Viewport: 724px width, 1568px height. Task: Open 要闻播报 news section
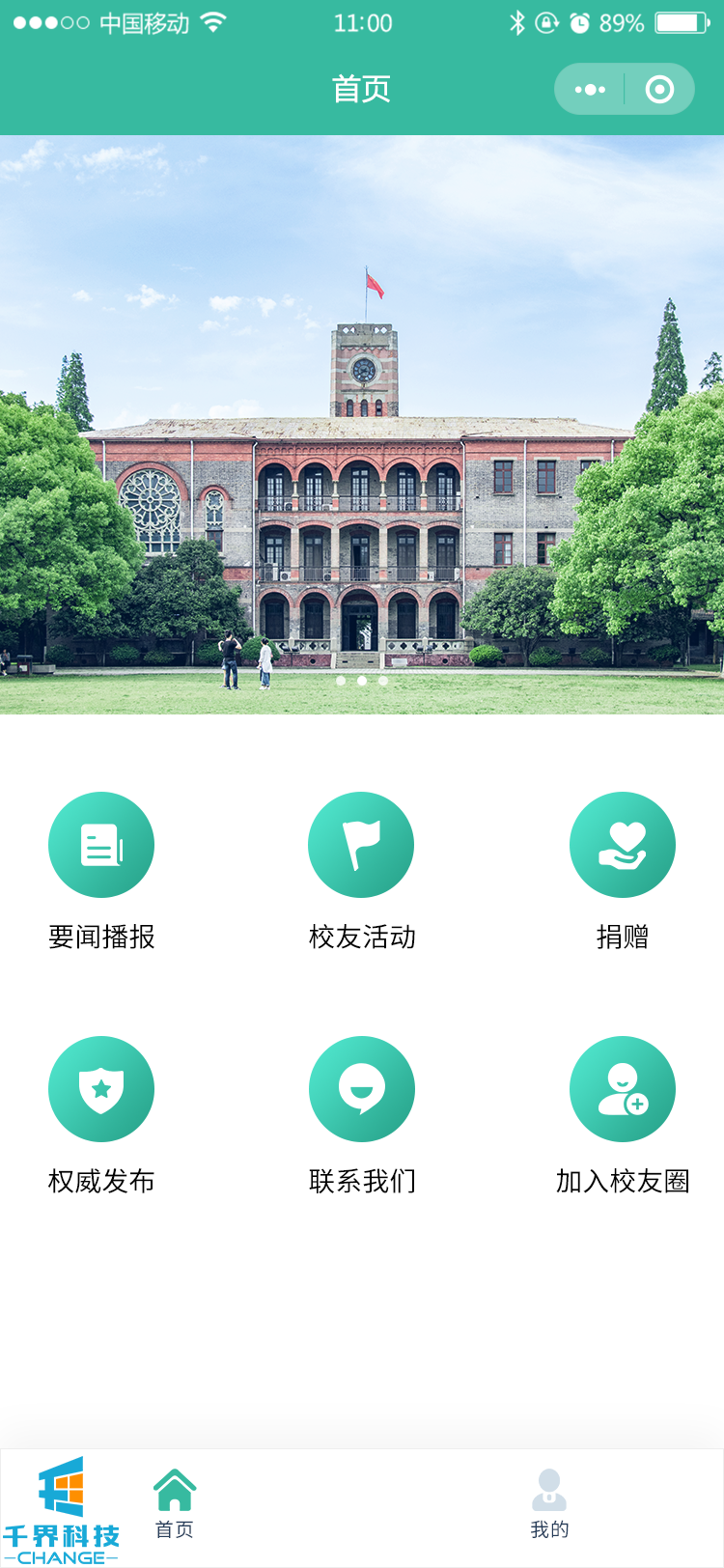[x=101, y=846]
